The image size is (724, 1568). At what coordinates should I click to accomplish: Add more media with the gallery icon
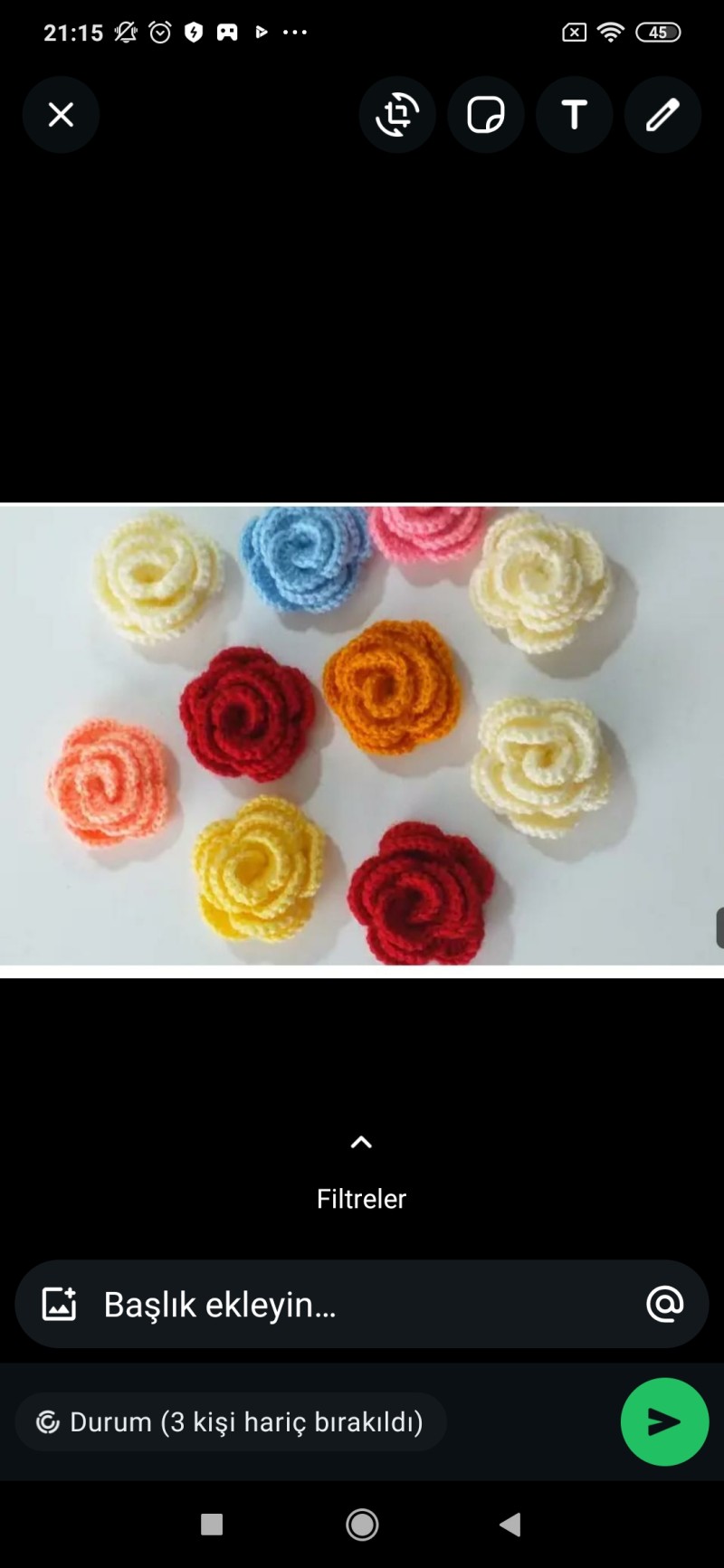[60, 1305]
